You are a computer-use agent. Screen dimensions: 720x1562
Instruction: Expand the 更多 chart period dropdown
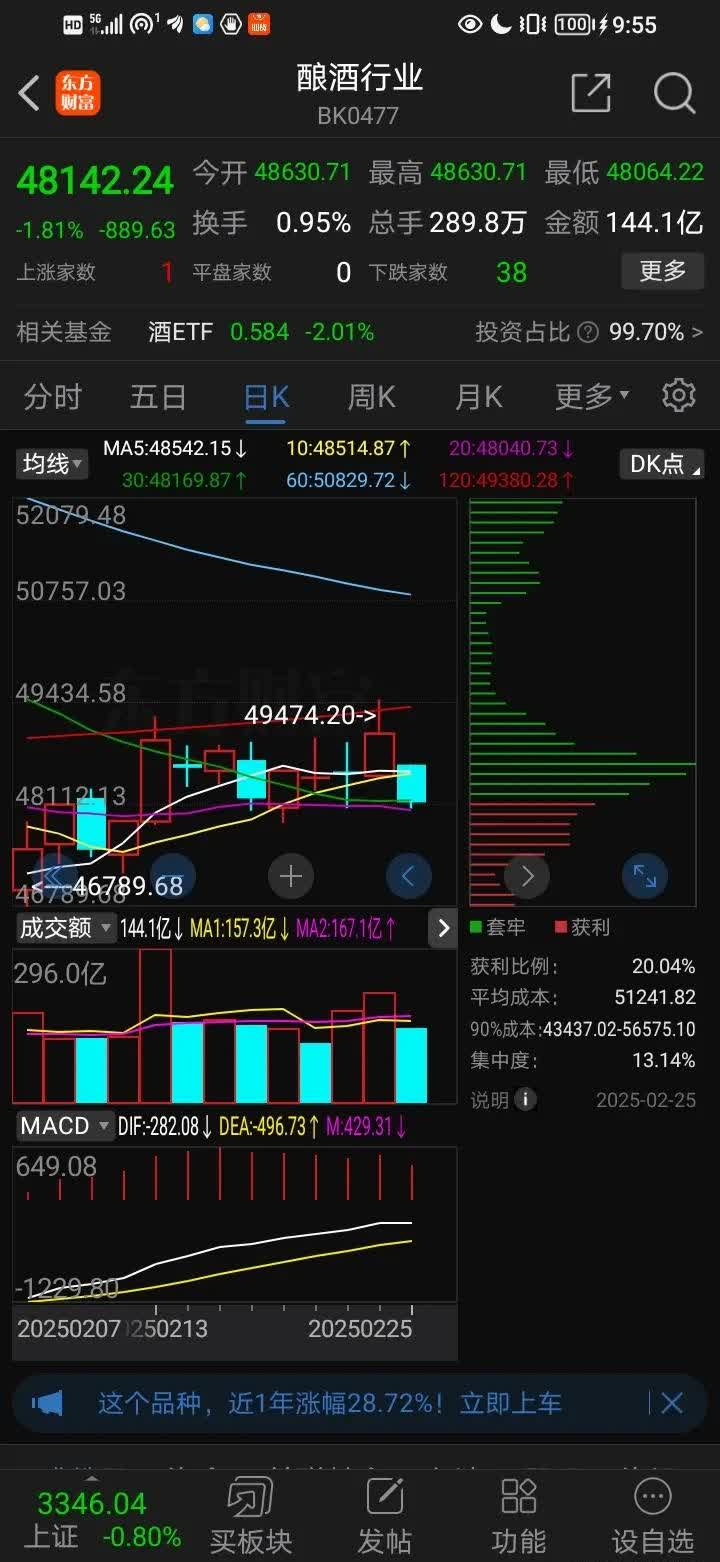[592, 397]
